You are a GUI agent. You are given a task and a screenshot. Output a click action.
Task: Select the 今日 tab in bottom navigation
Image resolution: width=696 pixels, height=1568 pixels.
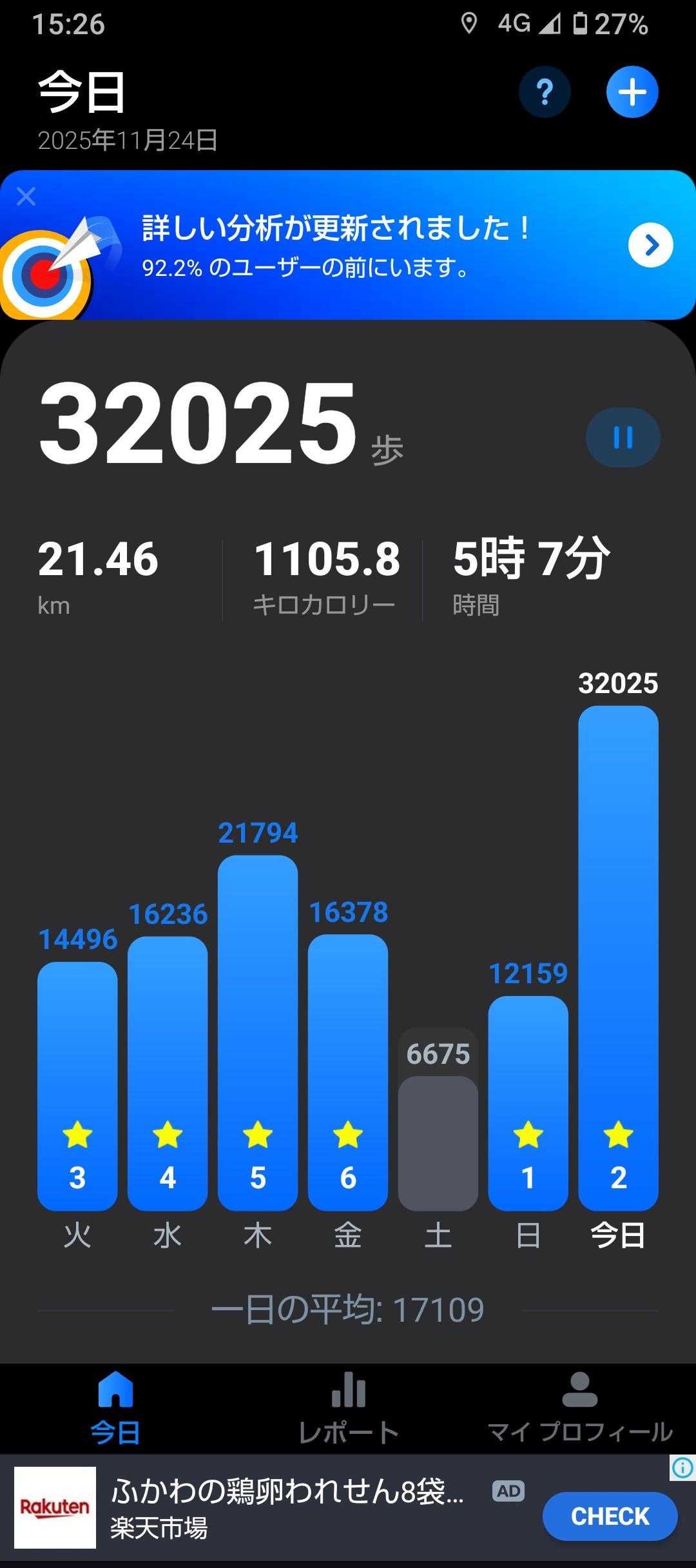115,1408
